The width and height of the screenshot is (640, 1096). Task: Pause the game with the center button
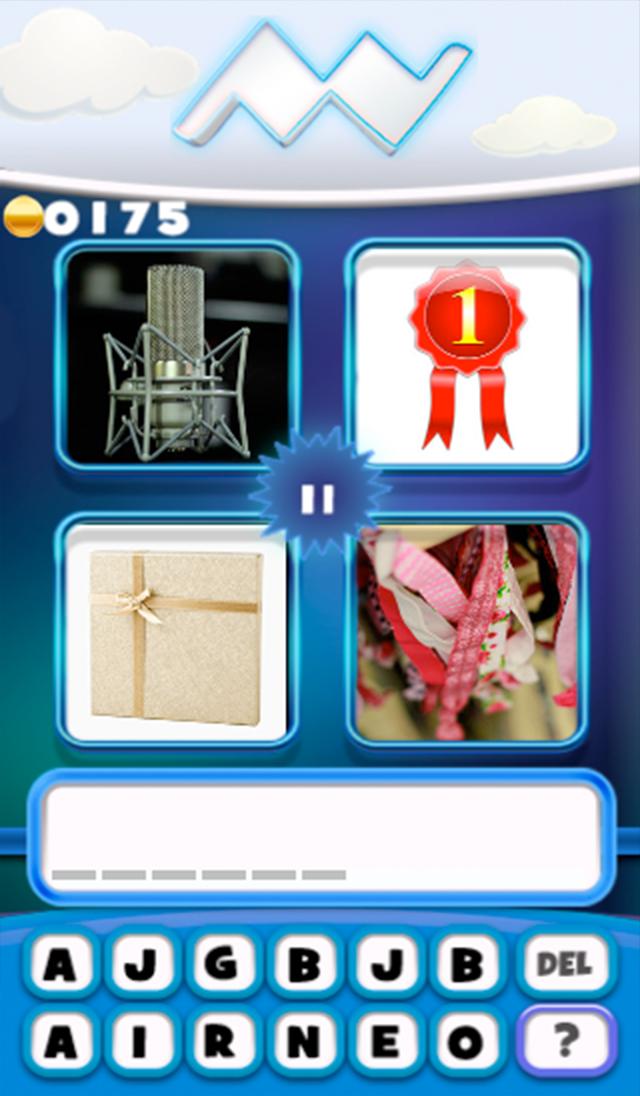pos(318,498)
